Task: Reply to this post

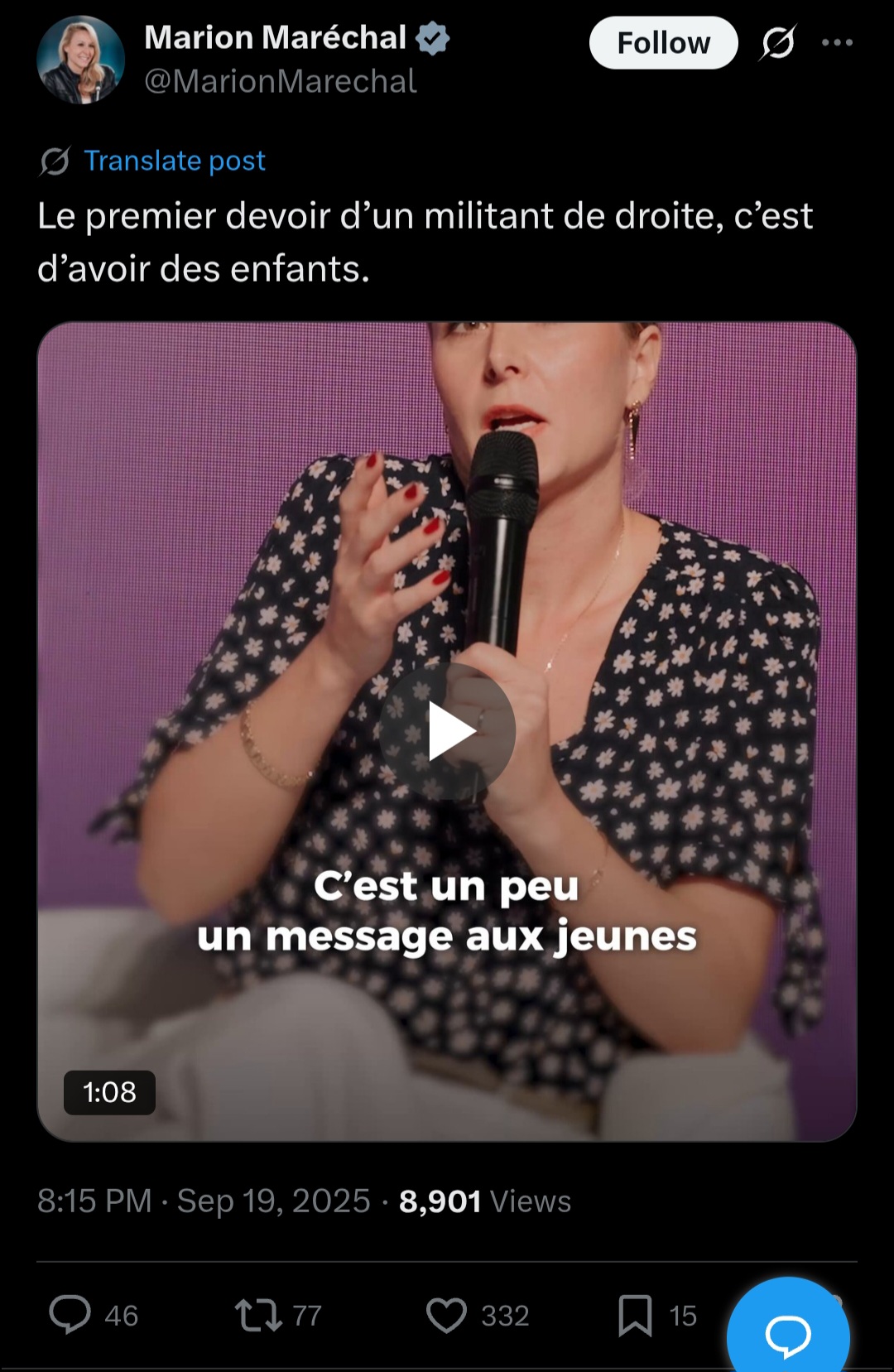Action: coord(70,1315)
